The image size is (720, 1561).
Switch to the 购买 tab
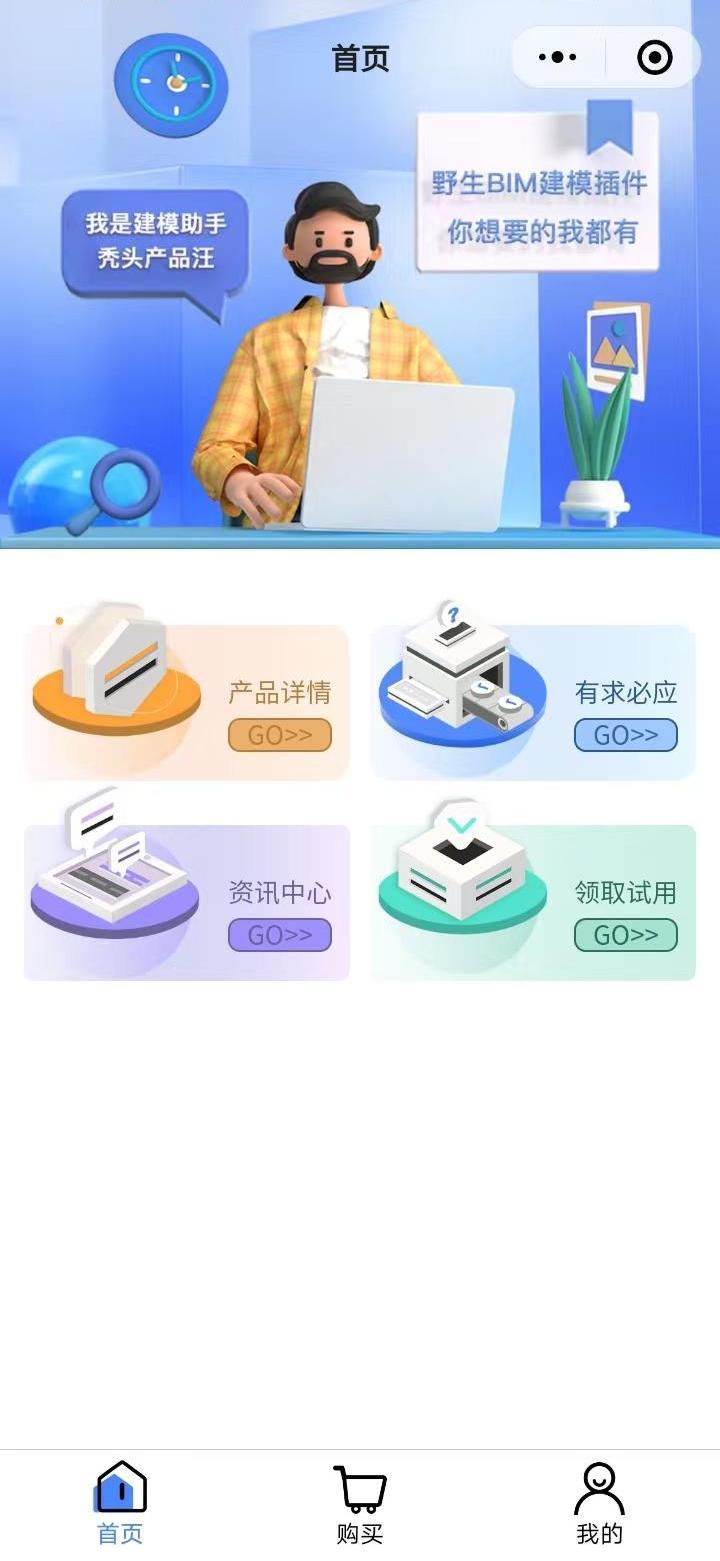pyautogui.click(x=360, y=1503)
